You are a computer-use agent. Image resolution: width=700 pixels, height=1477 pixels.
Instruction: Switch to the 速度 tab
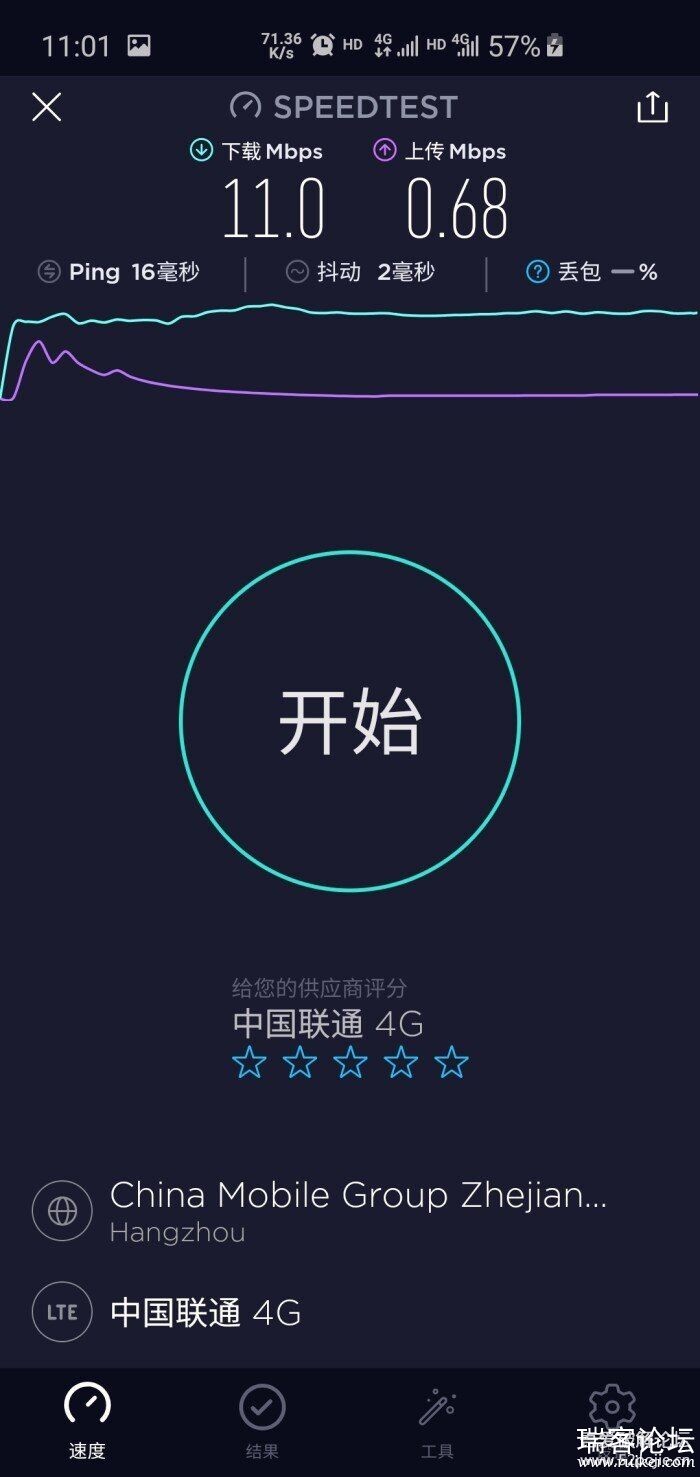click(x=87, y=1420)
